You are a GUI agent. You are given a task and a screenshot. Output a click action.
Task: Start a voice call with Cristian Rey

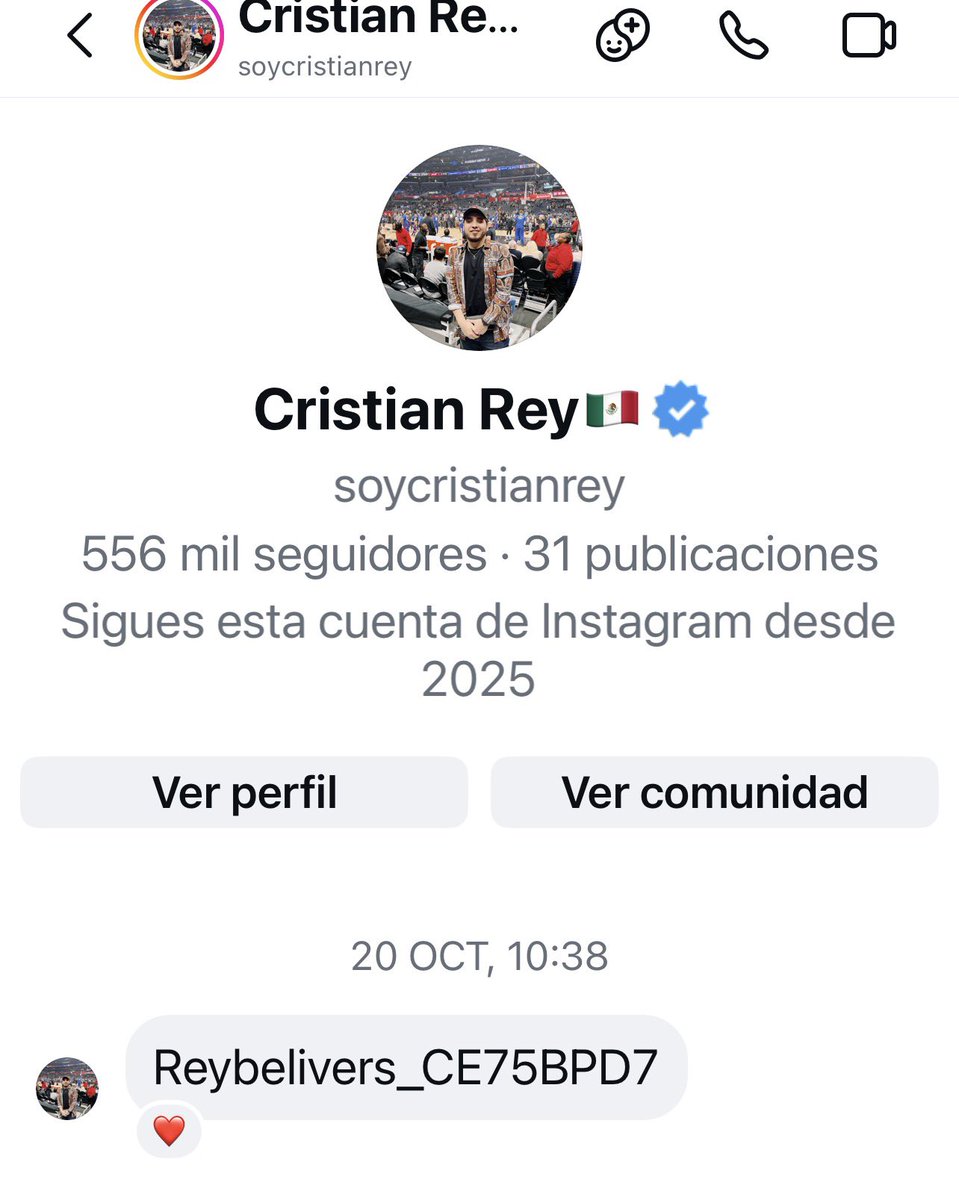click(x=743, y=37)
